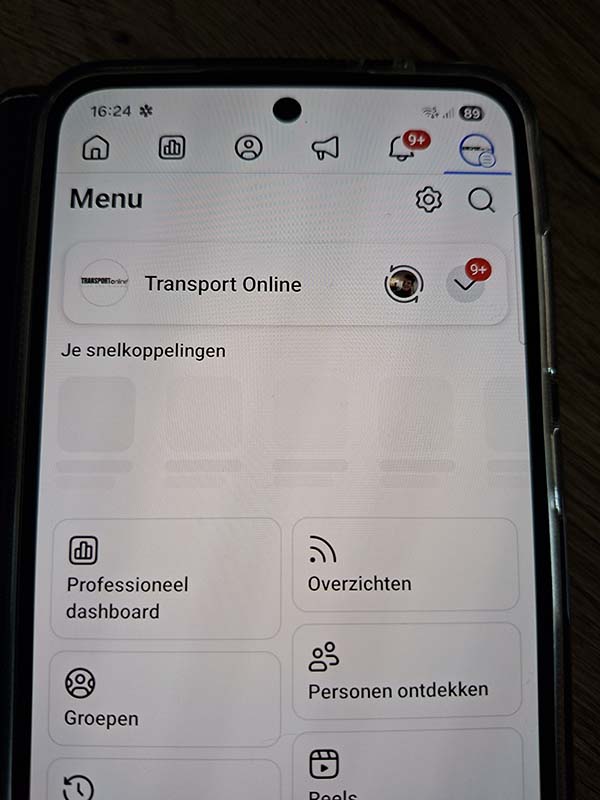Open Personen ontdekken
This screenshot has width=600, height=800.
405,672
